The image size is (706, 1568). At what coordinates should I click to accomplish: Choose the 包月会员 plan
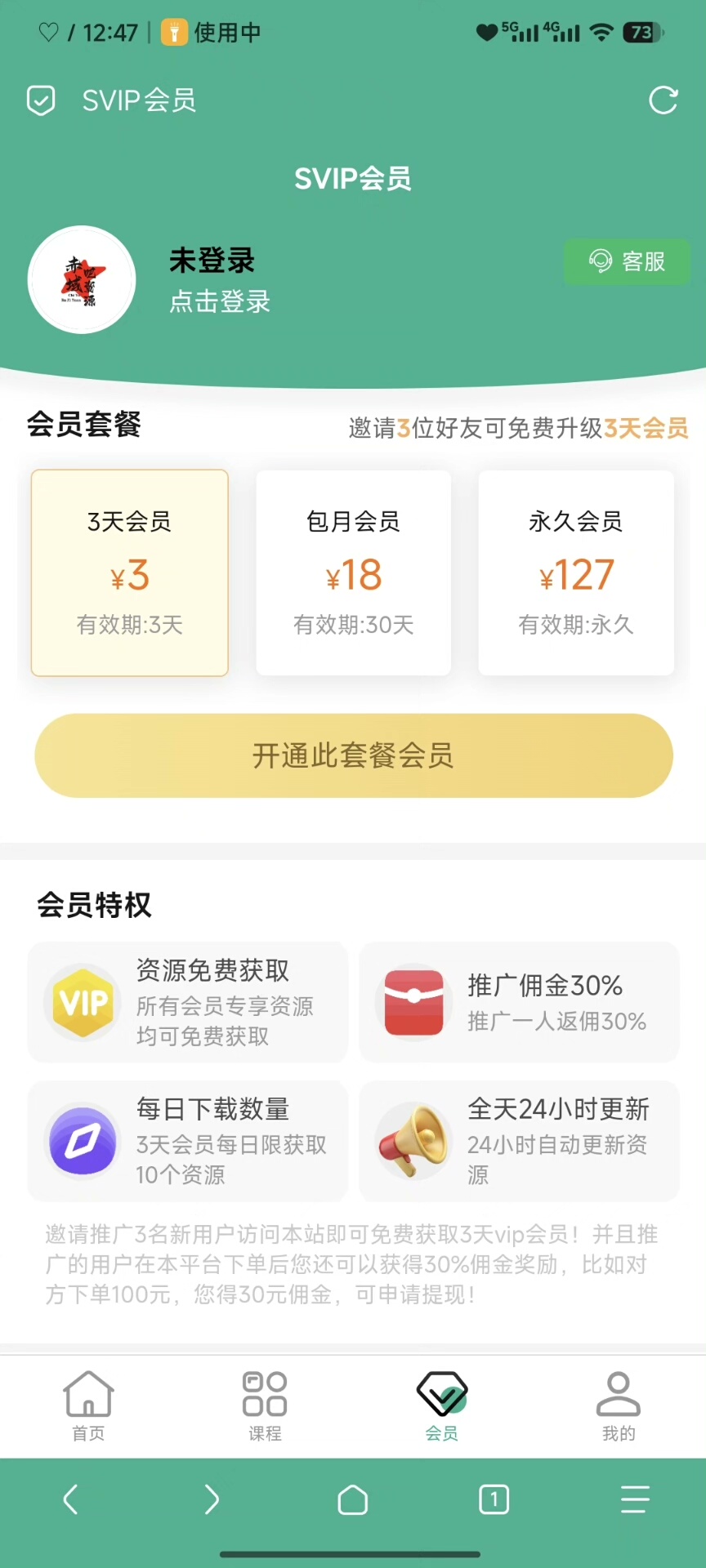tap(353, 572)
